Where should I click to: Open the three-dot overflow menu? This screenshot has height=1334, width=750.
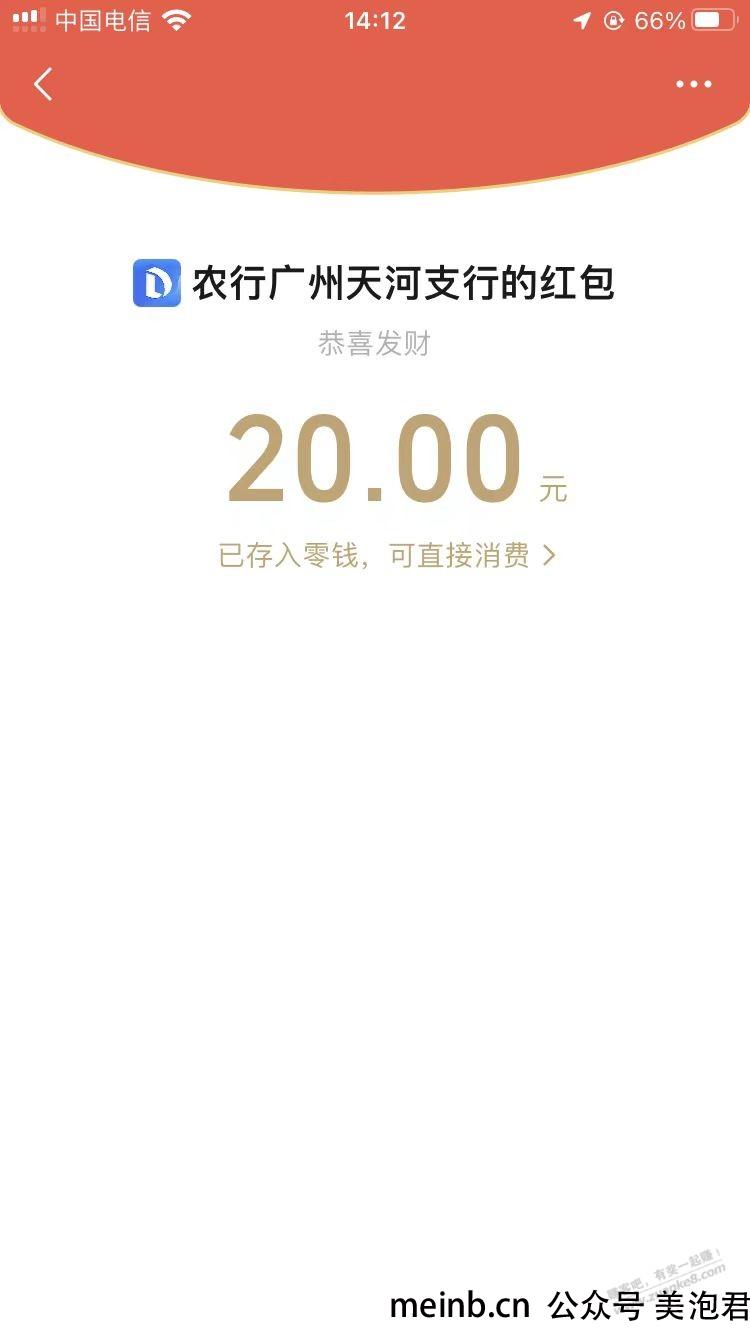(693, 85)
